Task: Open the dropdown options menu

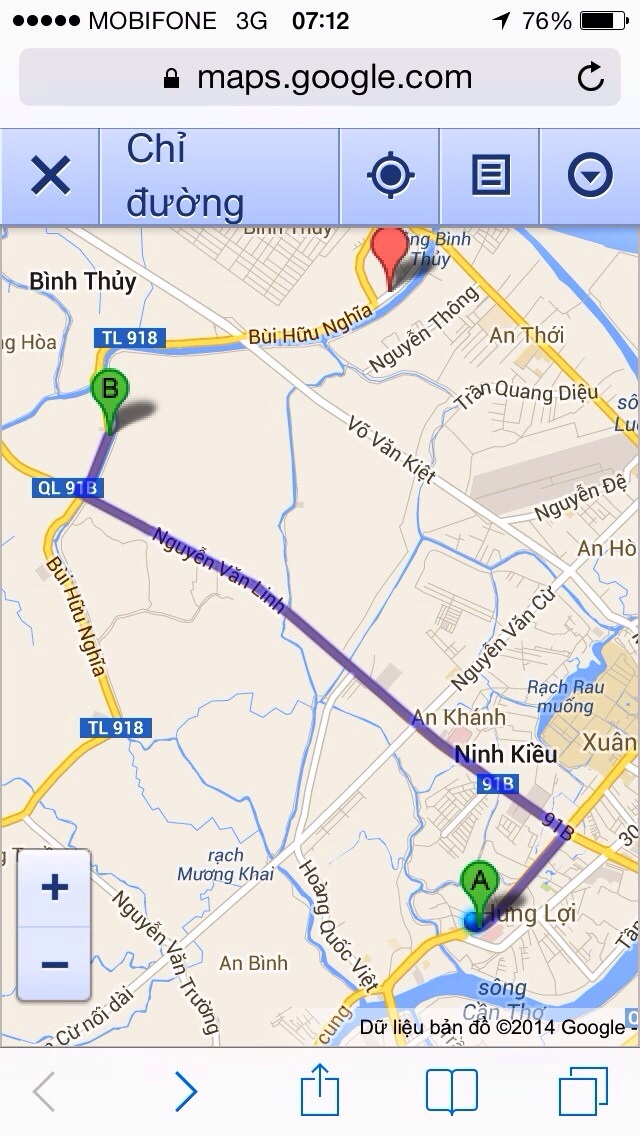Action: click(590, 176)
